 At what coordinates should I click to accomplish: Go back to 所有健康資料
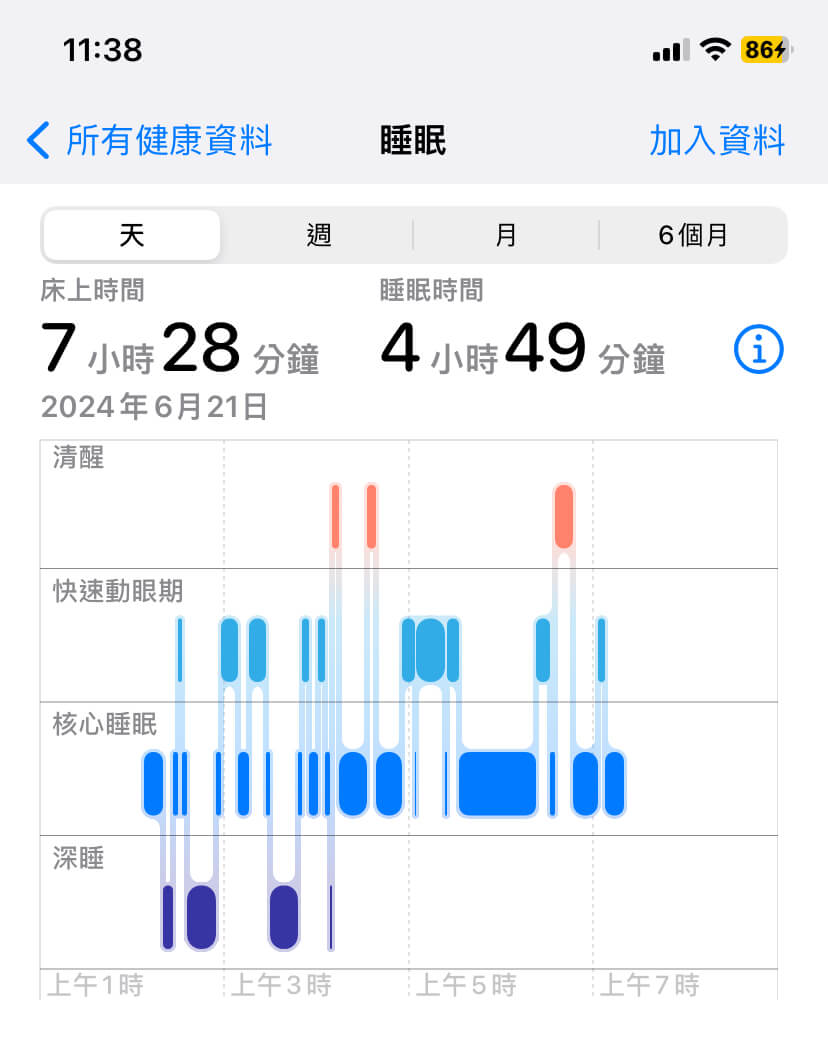[x=150, y=140]
